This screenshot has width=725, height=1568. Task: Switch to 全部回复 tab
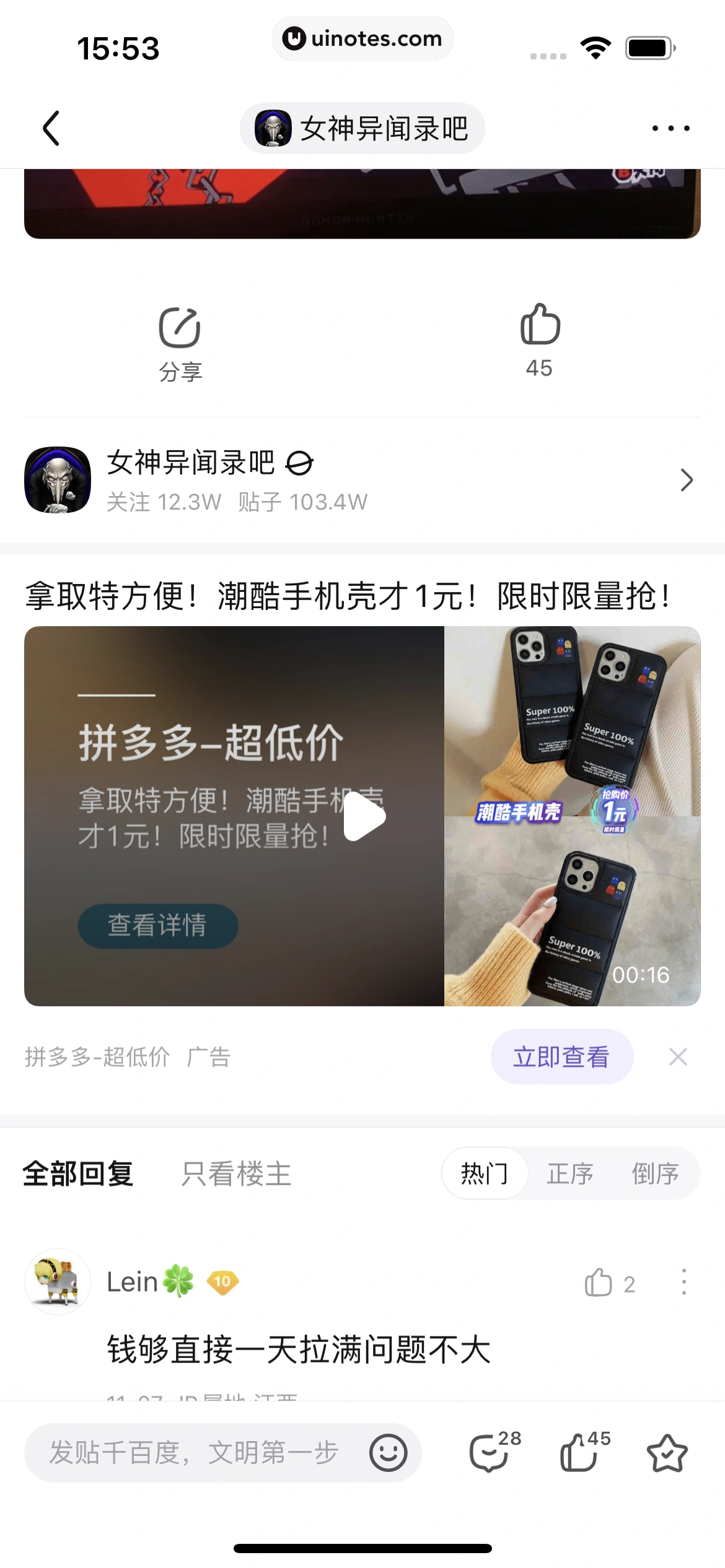pyautogui.click(x=79, y=1173)
